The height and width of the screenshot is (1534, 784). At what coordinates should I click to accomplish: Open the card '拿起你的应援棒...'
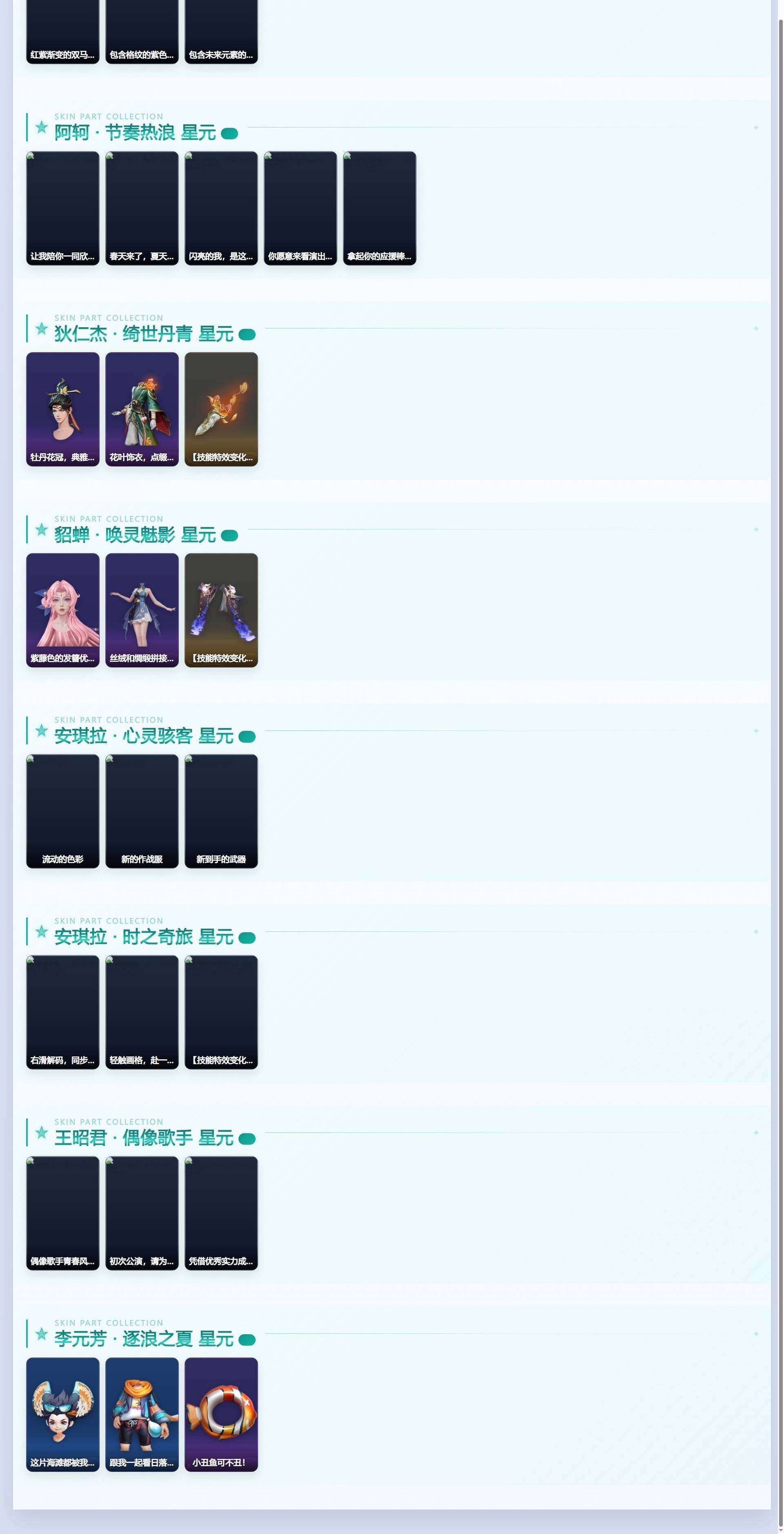tap(379, 208)
